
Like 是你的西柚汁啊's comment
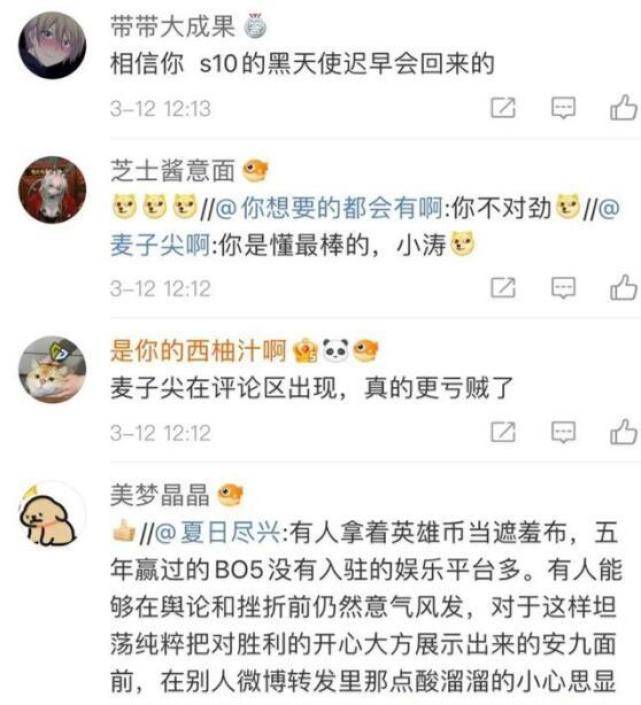tap(624, 432)
